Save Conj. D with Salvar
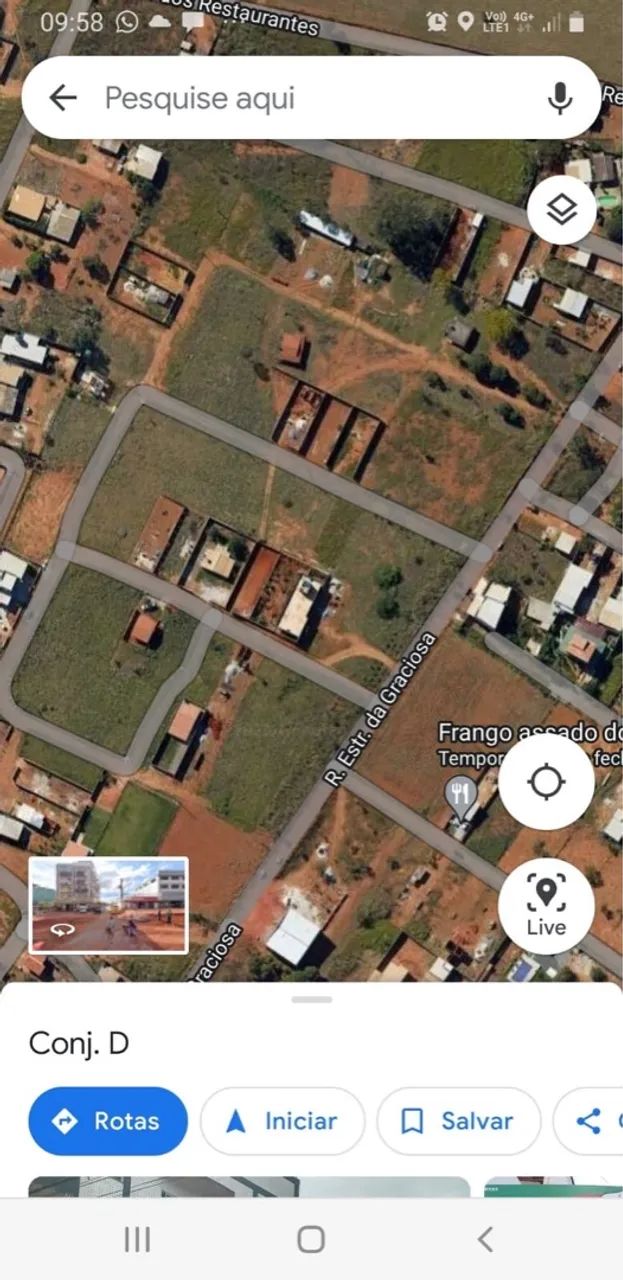623x1280 pixels. [458, 1121]
